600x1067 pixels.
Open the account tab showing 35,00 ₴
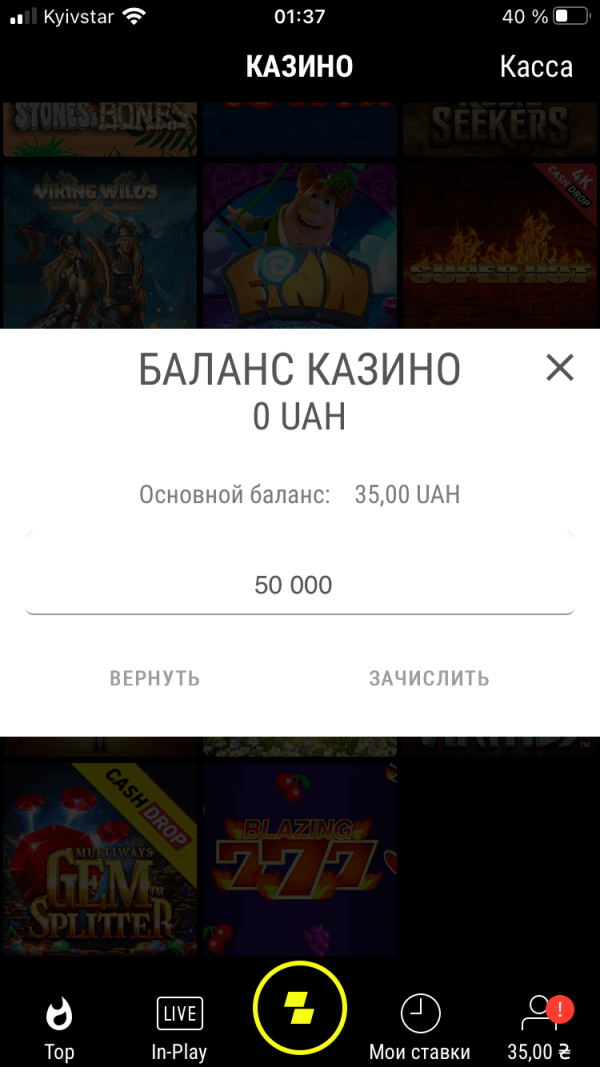coord(540,1028)
